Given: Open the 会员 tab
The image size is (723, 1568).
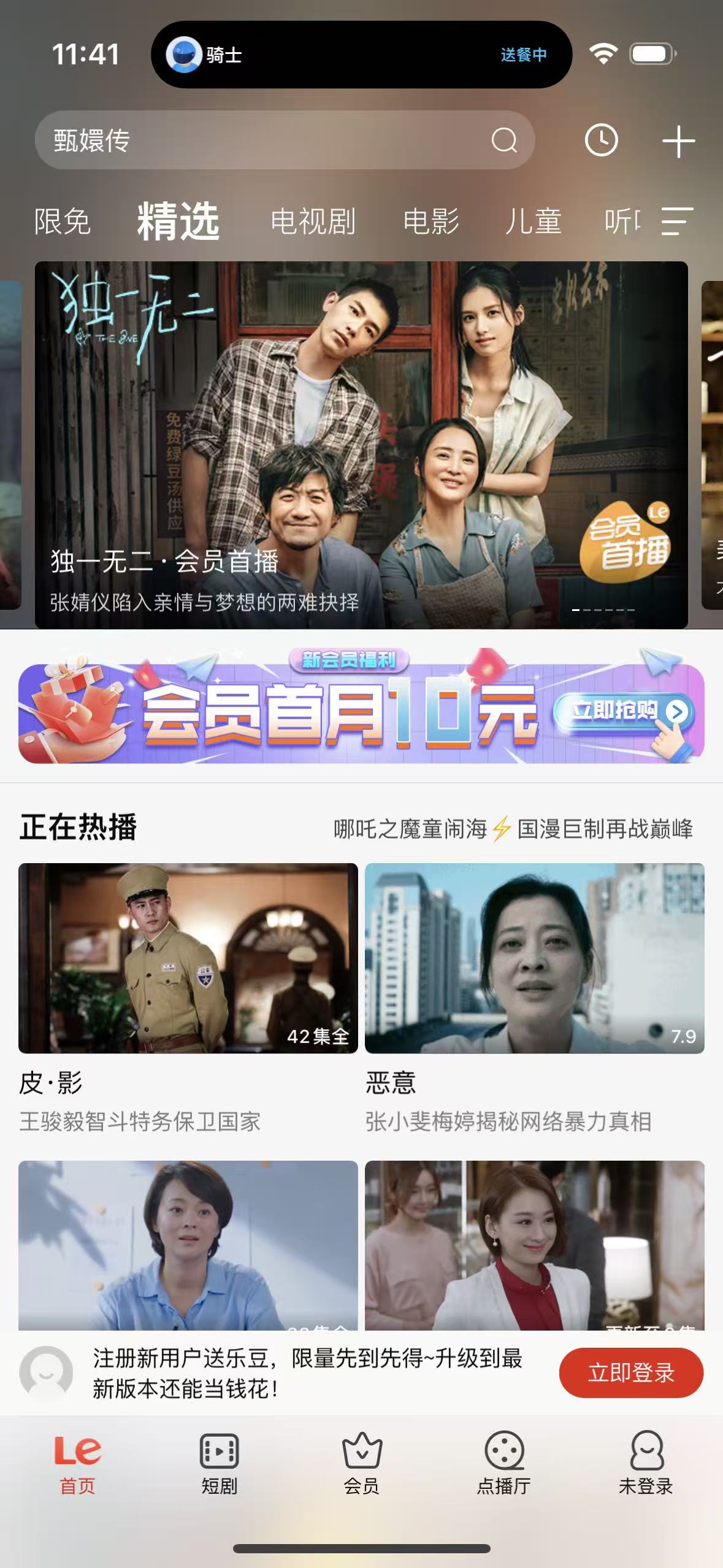Looking at the screenshot, I should click(361, 1462).
